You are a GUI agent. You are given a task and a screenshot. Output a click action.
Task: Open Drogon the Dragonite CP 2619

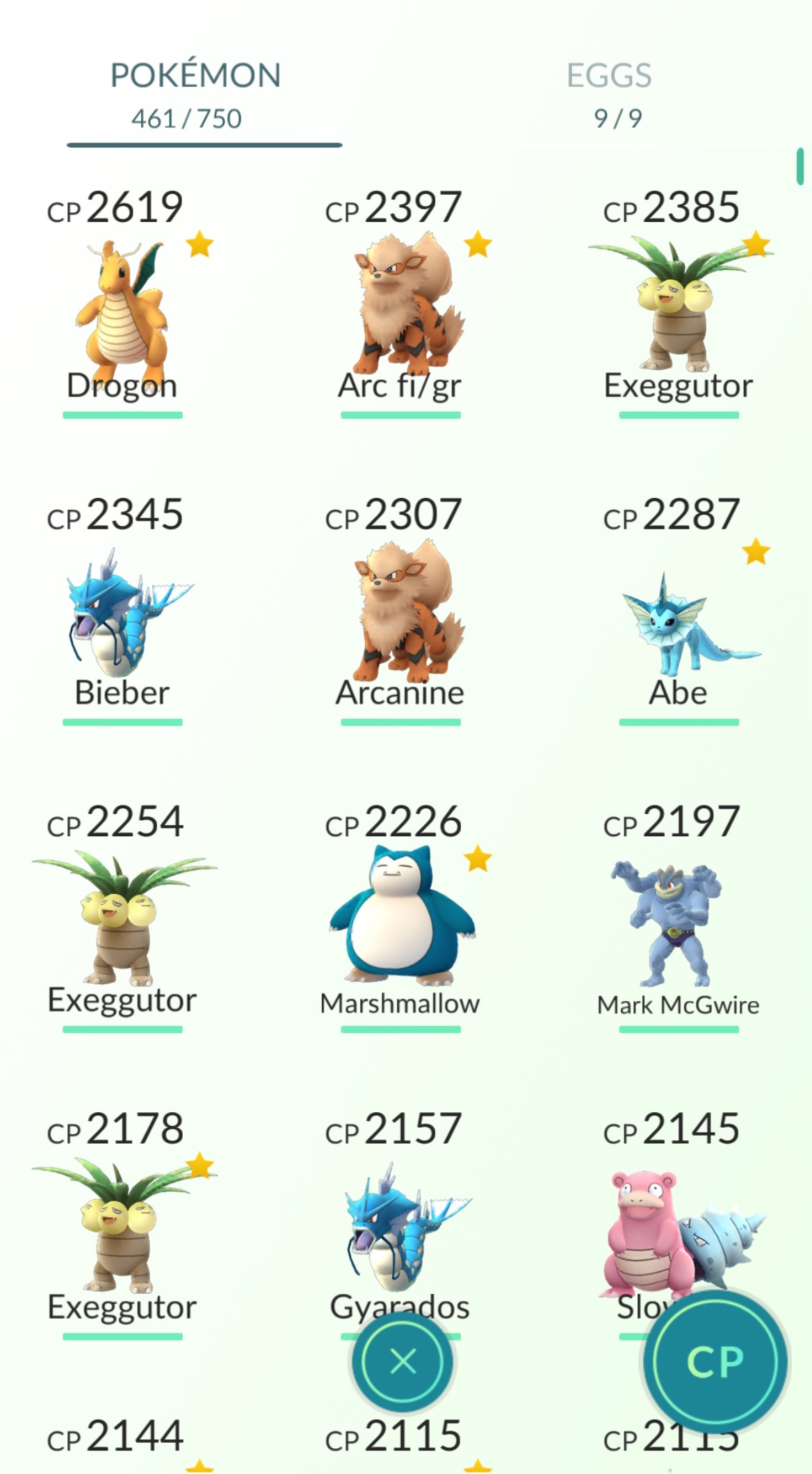(x=122, y=304)
